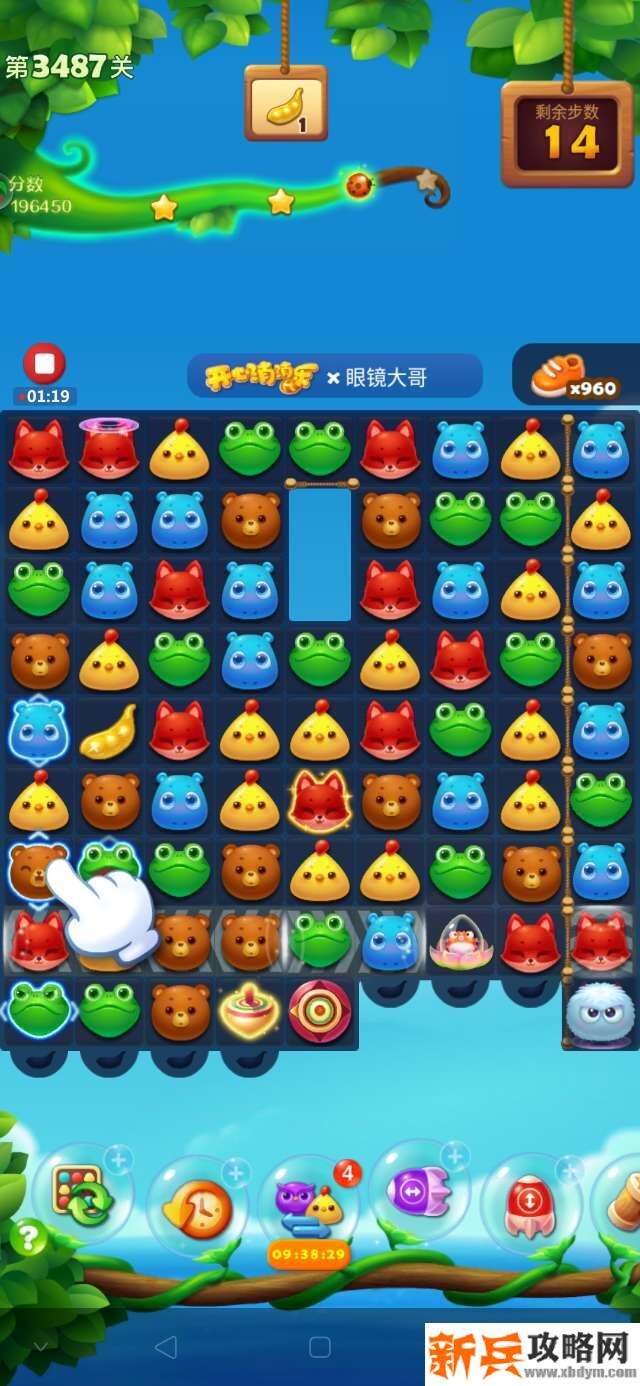Pick the red vertical rocket booster
640x1386 pixels.
click(x=530, y=1200)
